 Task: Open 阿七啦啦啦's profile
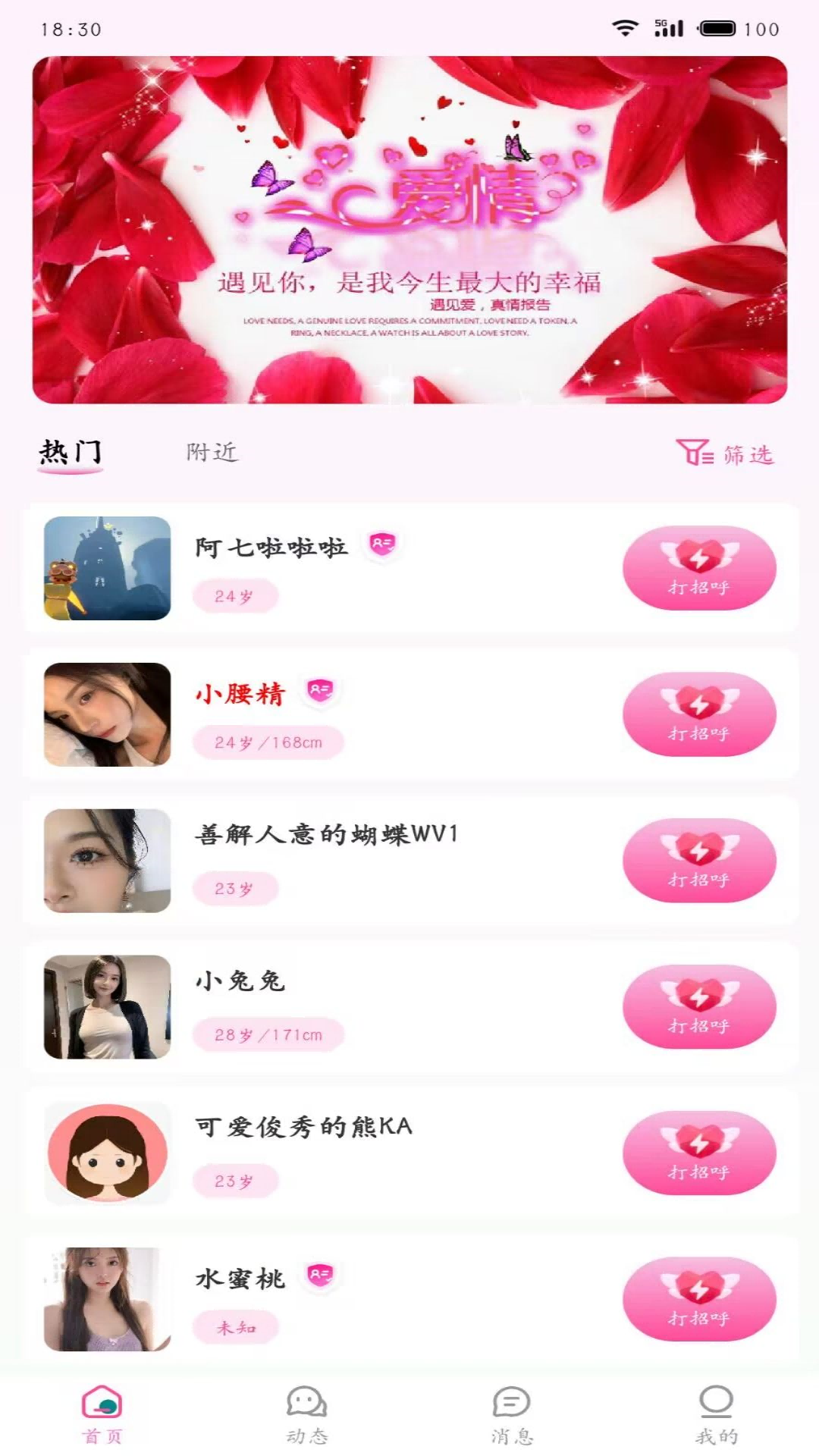click(x=108, y=568)
